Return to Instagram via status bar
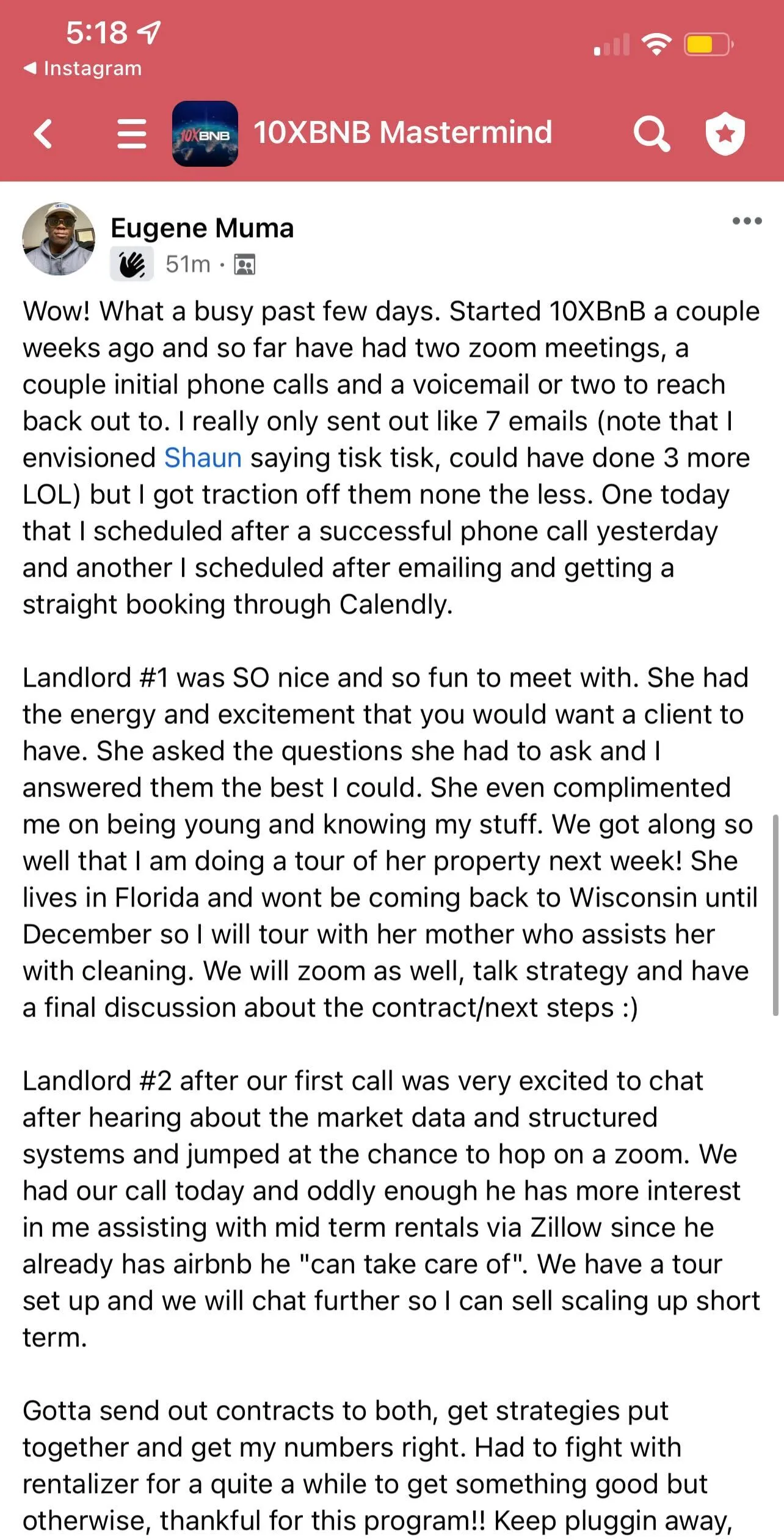Screen dimensions: 784x1540 (82, 68)
